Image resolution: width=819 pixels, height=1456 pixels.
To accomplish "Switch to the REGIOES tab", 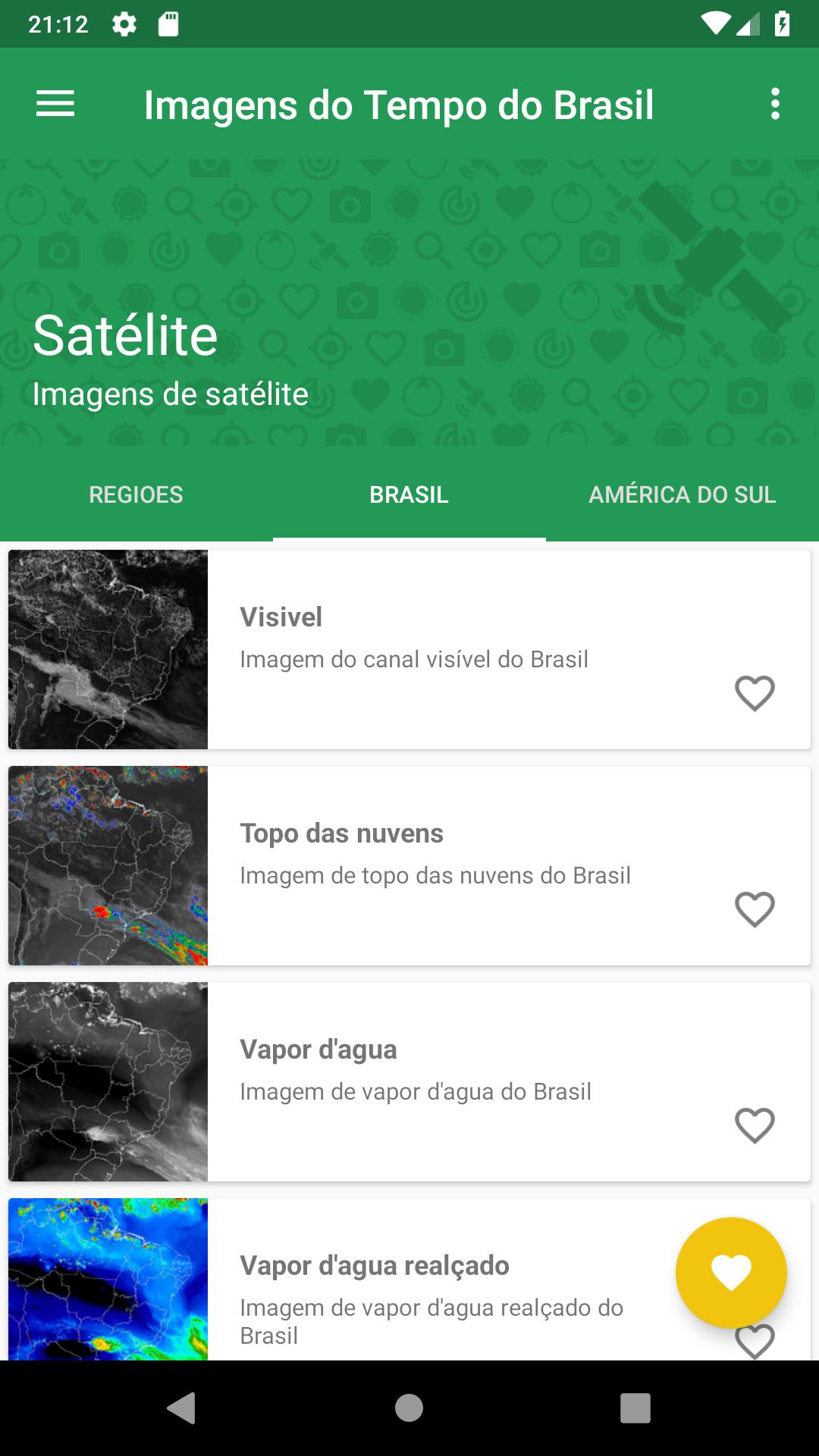I will [136, 494].
